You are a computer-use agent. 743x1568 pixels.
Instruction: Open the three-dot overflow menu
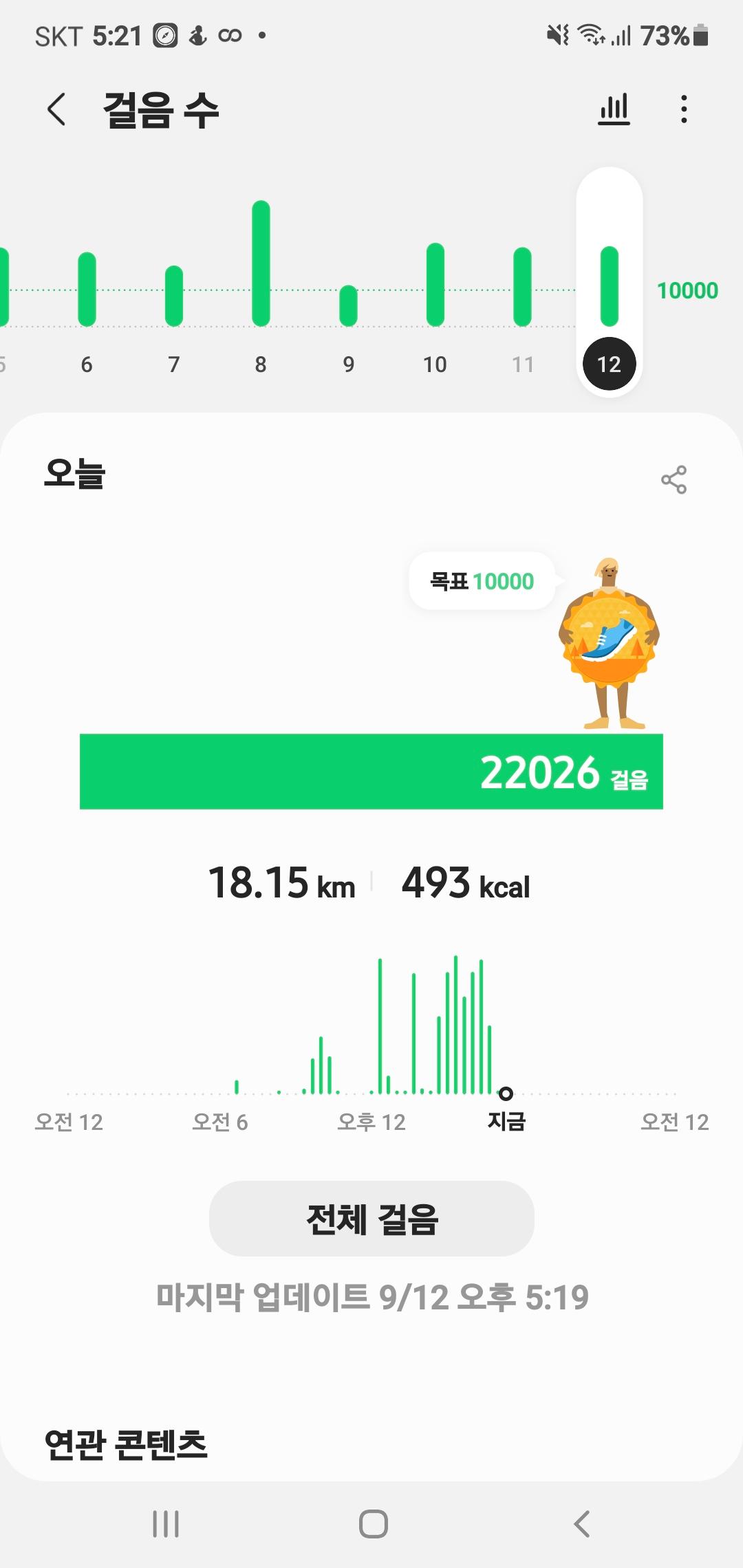tap(683, 109)
